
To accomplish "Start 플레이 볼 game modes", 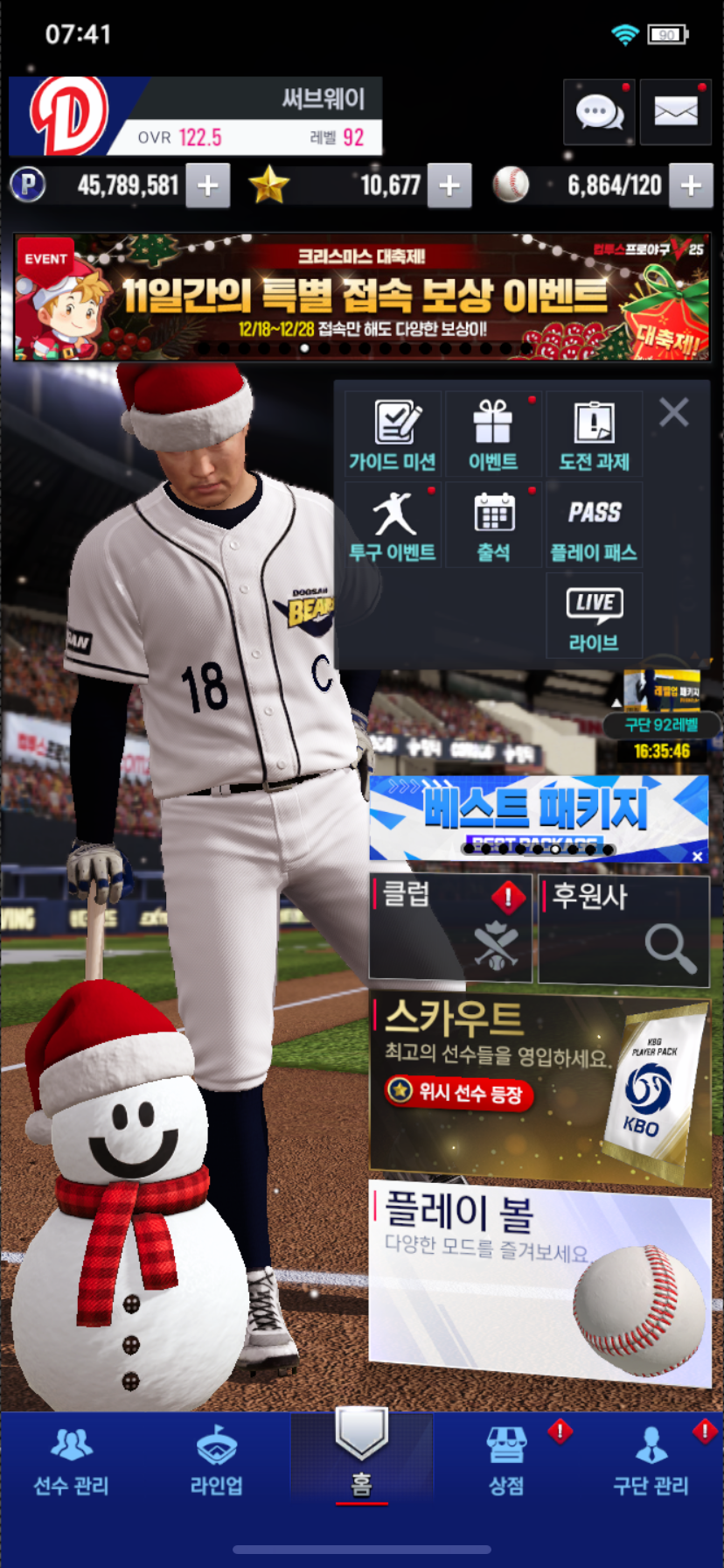I will [x=538, y=1282].
